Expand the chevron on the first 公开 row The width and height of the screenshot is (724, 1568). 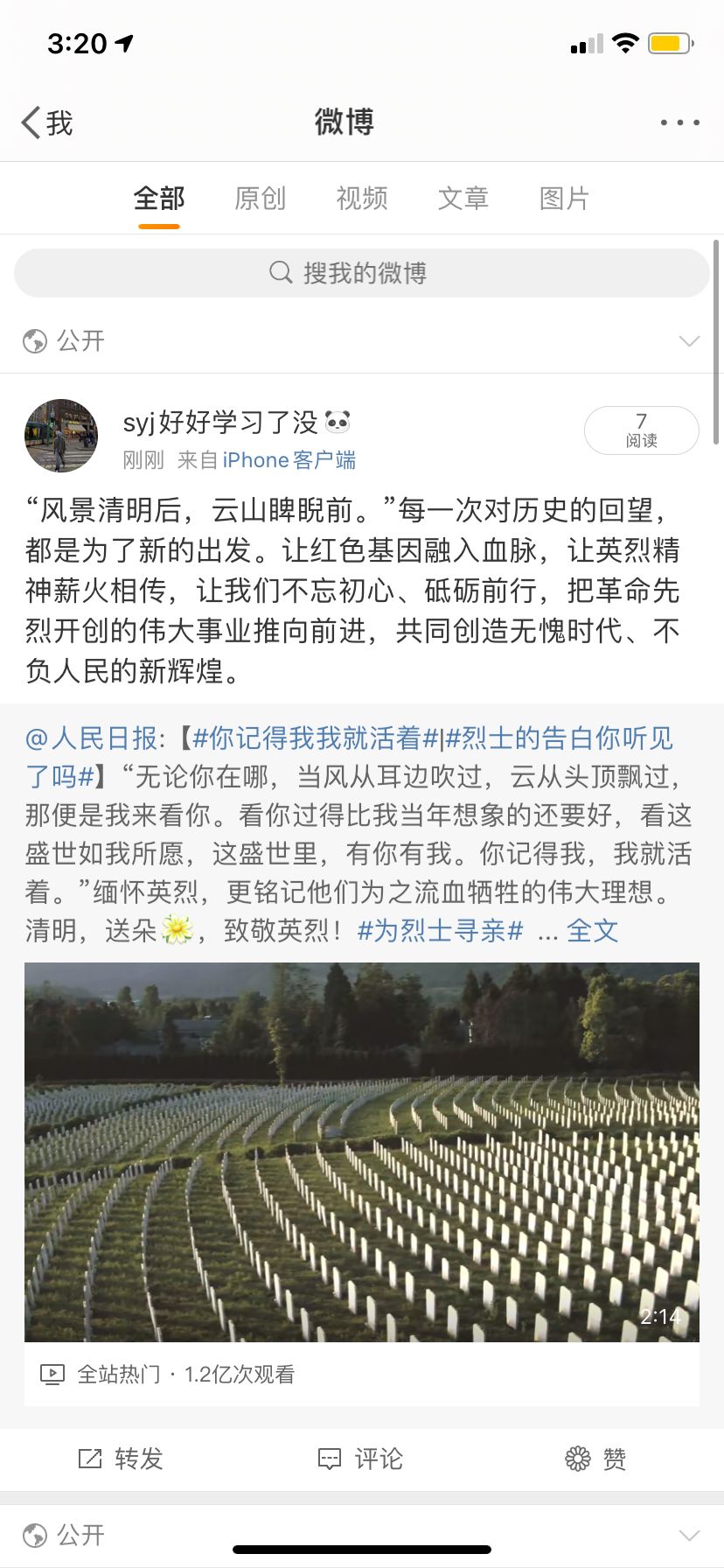click(x=689, y=340)
